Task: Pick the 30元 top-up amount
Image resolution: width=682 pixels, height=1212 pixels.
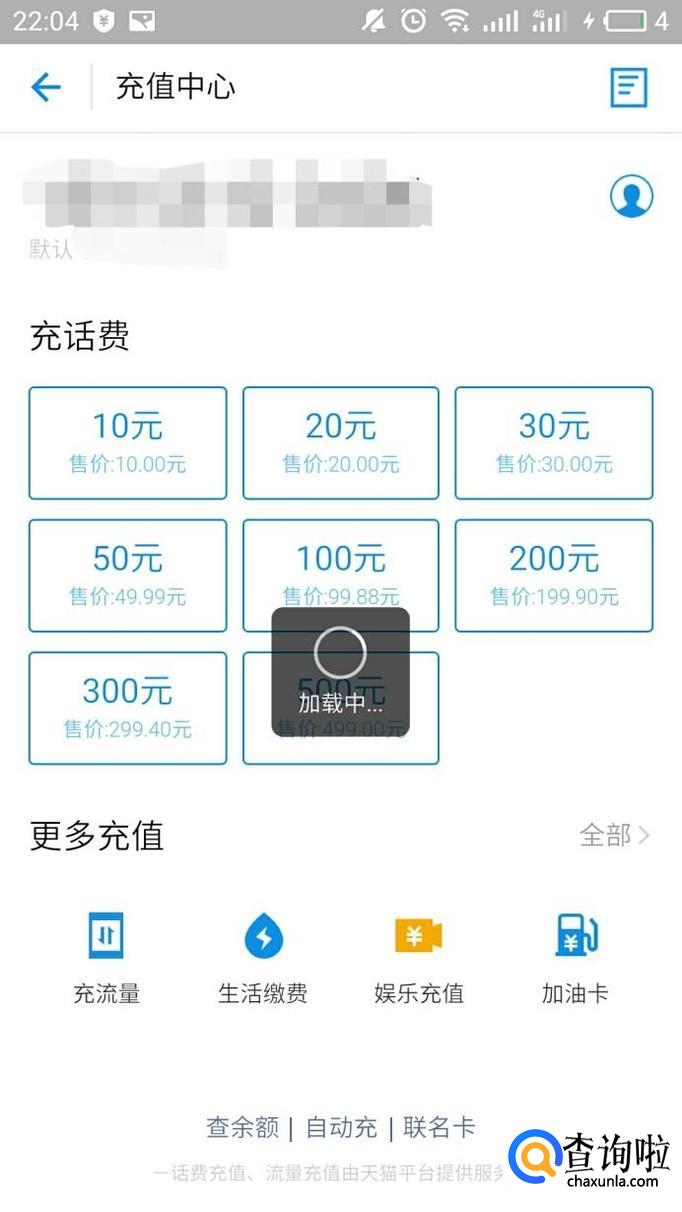Action: tap(554, 442)
